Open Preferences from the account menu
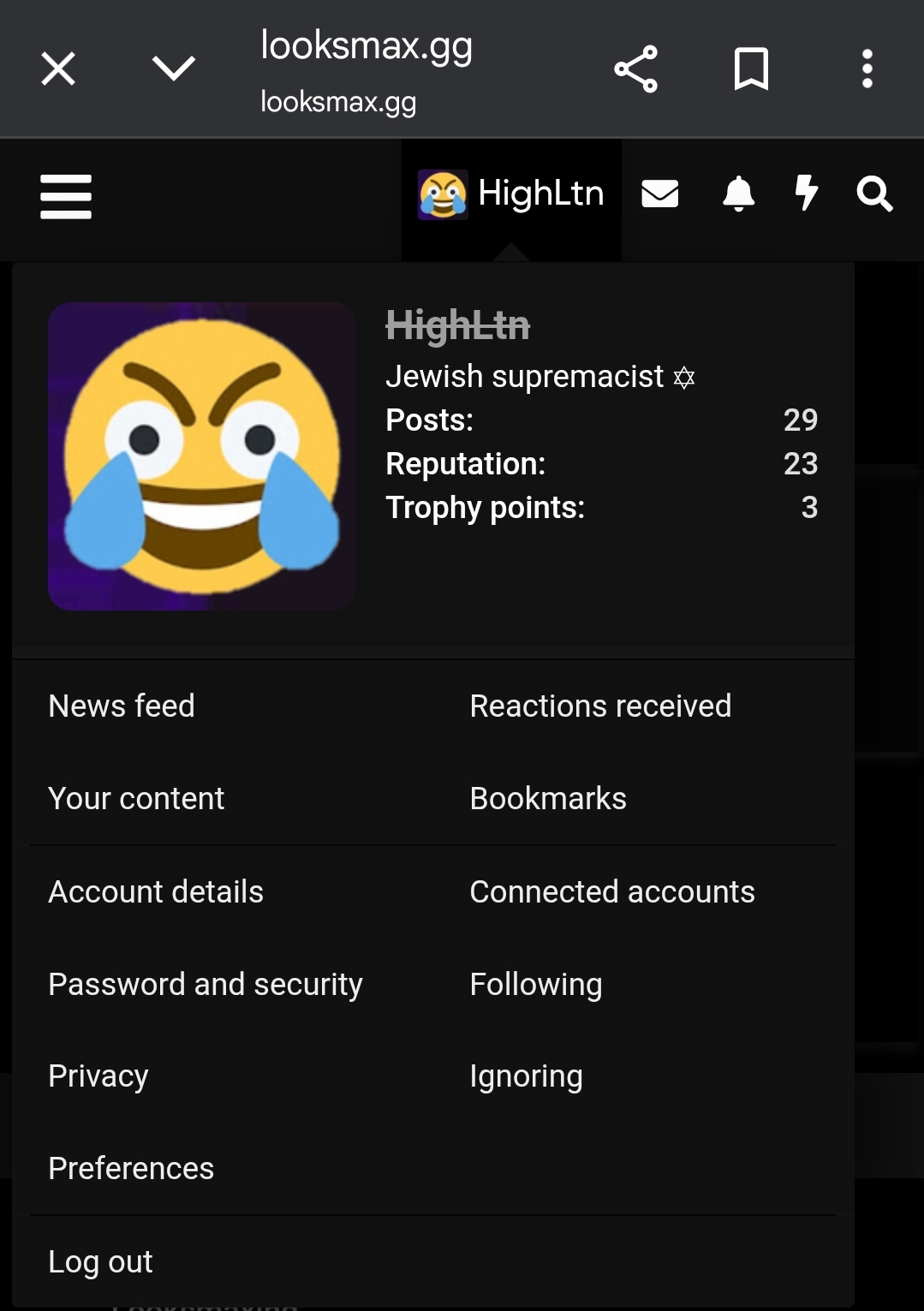 click(x=130, y=1169)
